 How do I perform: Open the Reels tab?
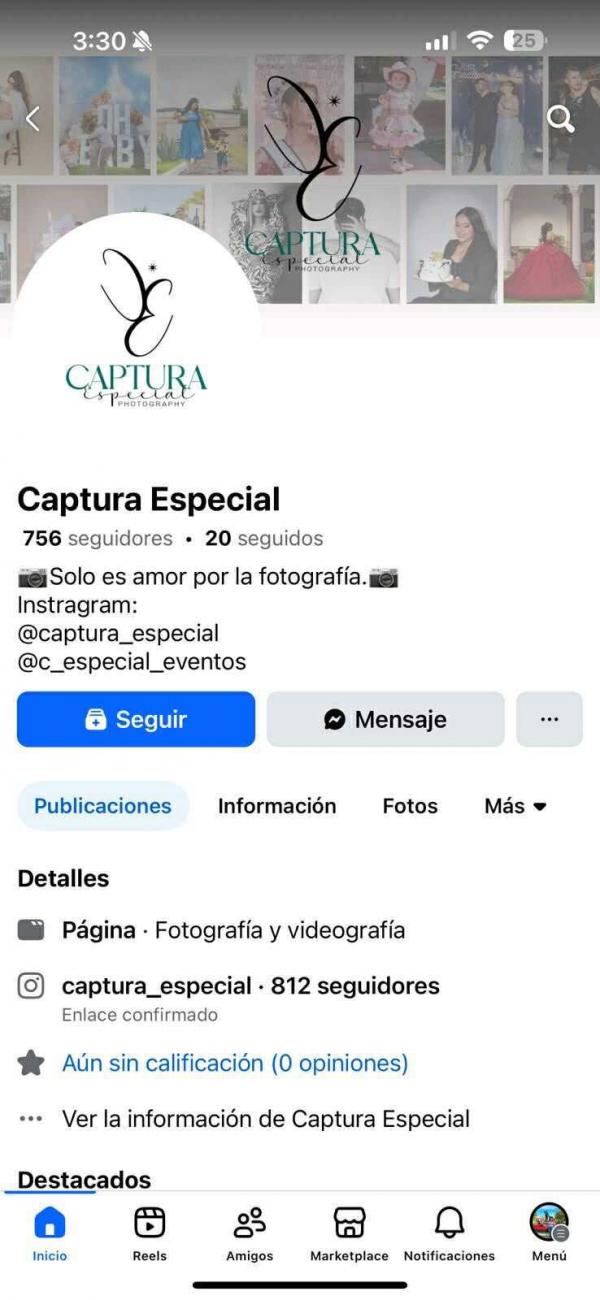tap(150, 1232)
